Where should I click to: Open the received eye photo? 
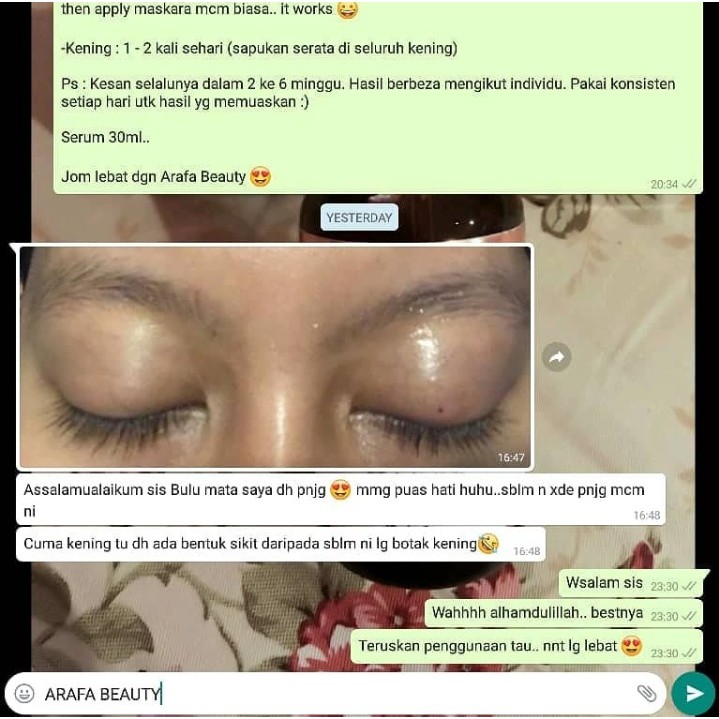(275, 357)
